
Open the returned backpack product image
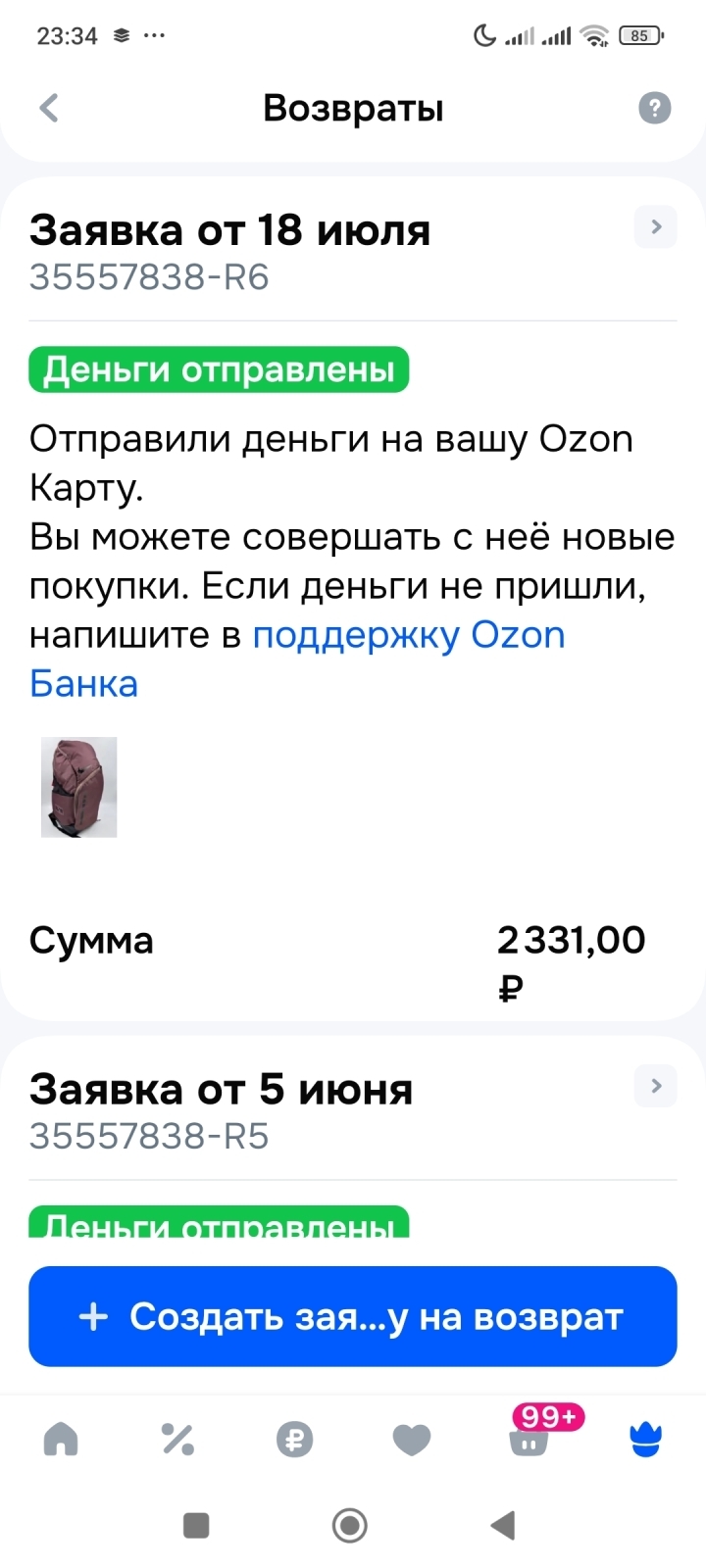pos(79,787)
